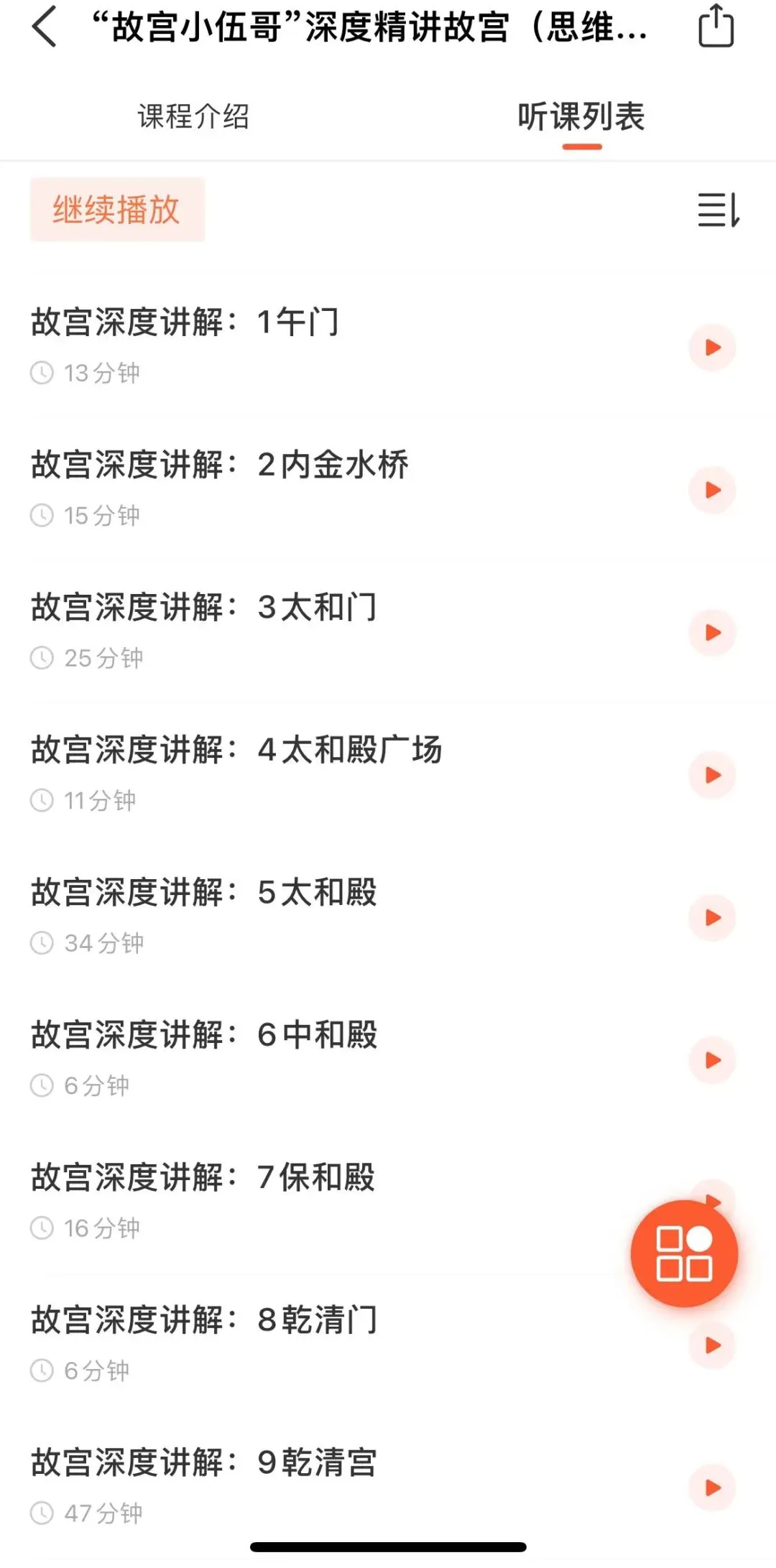Play the 4太和殿广场 lesson
Screen dimensions: 776x1568
[x=712, y=776]
